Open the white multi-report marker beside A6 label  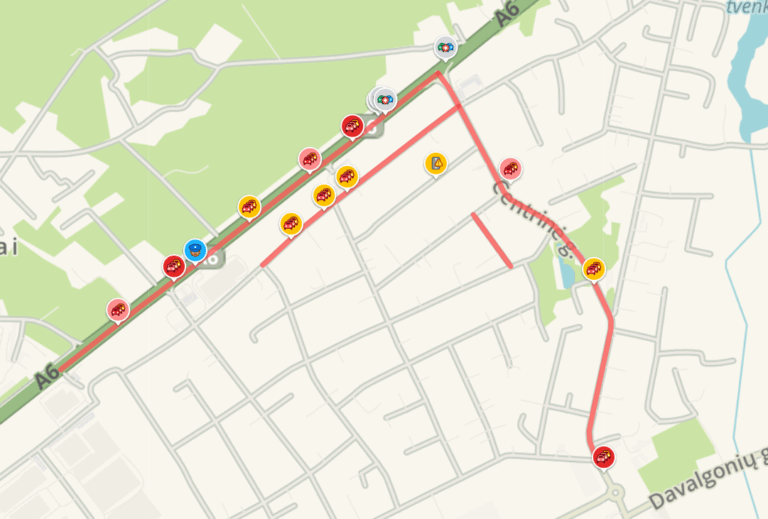445,46
